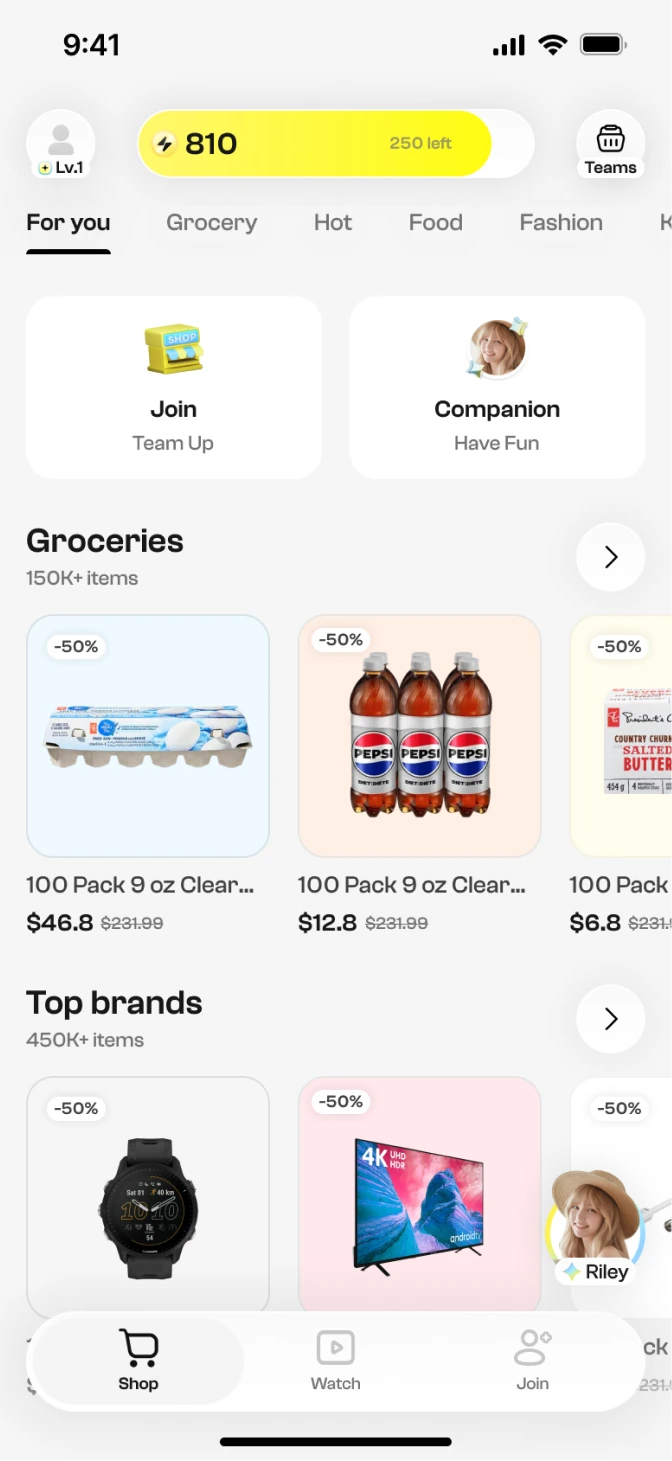672x1461 pixels.
Task: Switch to the Watch tab
Action: click(335, 1361)
